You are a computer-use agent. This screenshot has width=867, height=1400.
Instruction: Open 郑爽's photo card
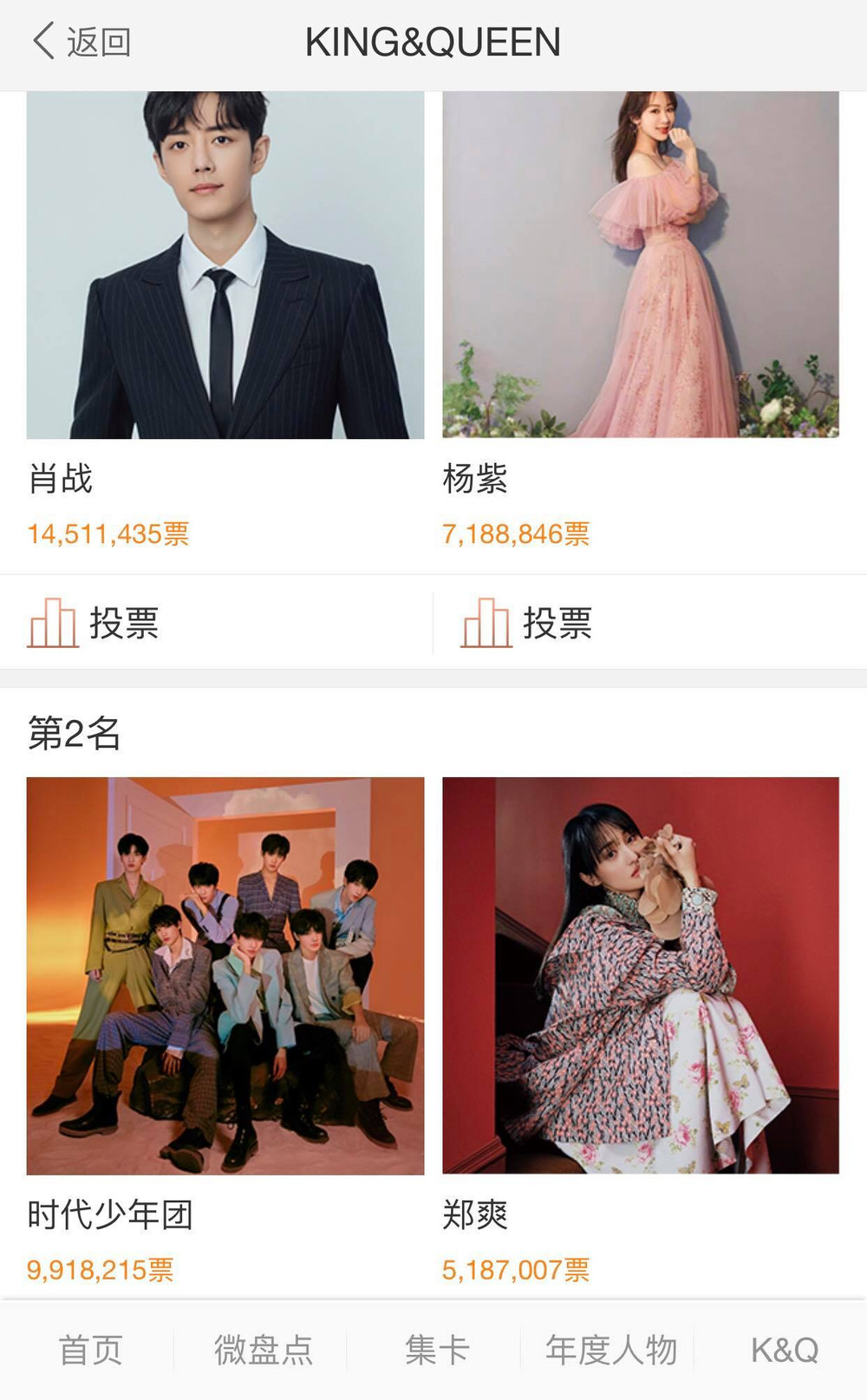click(641, 976)
